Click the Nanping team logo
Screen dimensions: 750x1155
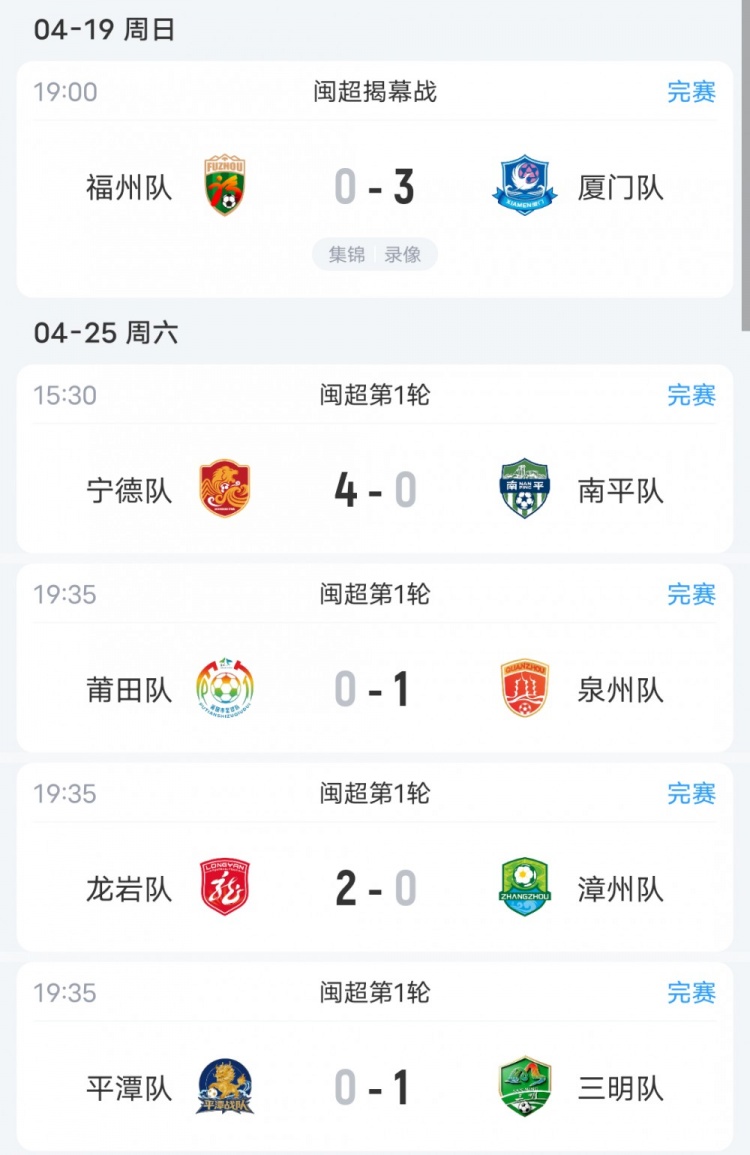526,487
